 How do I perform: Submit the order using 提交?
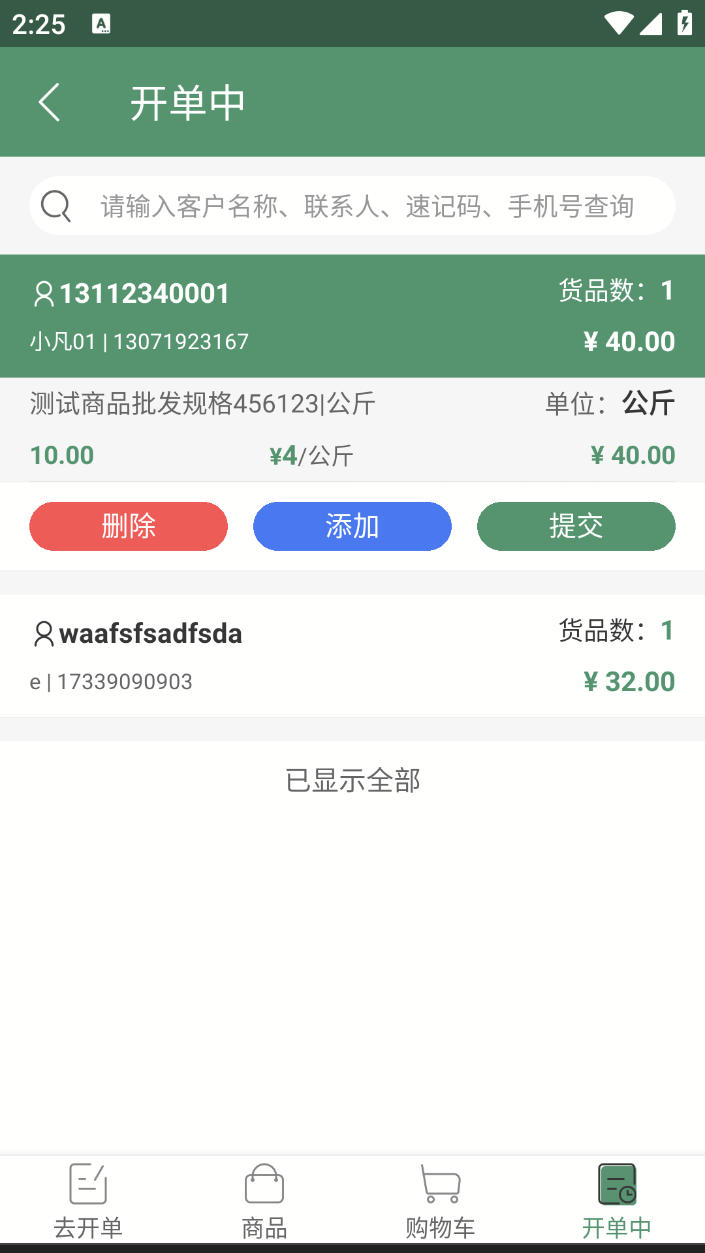tap(576, 526)
